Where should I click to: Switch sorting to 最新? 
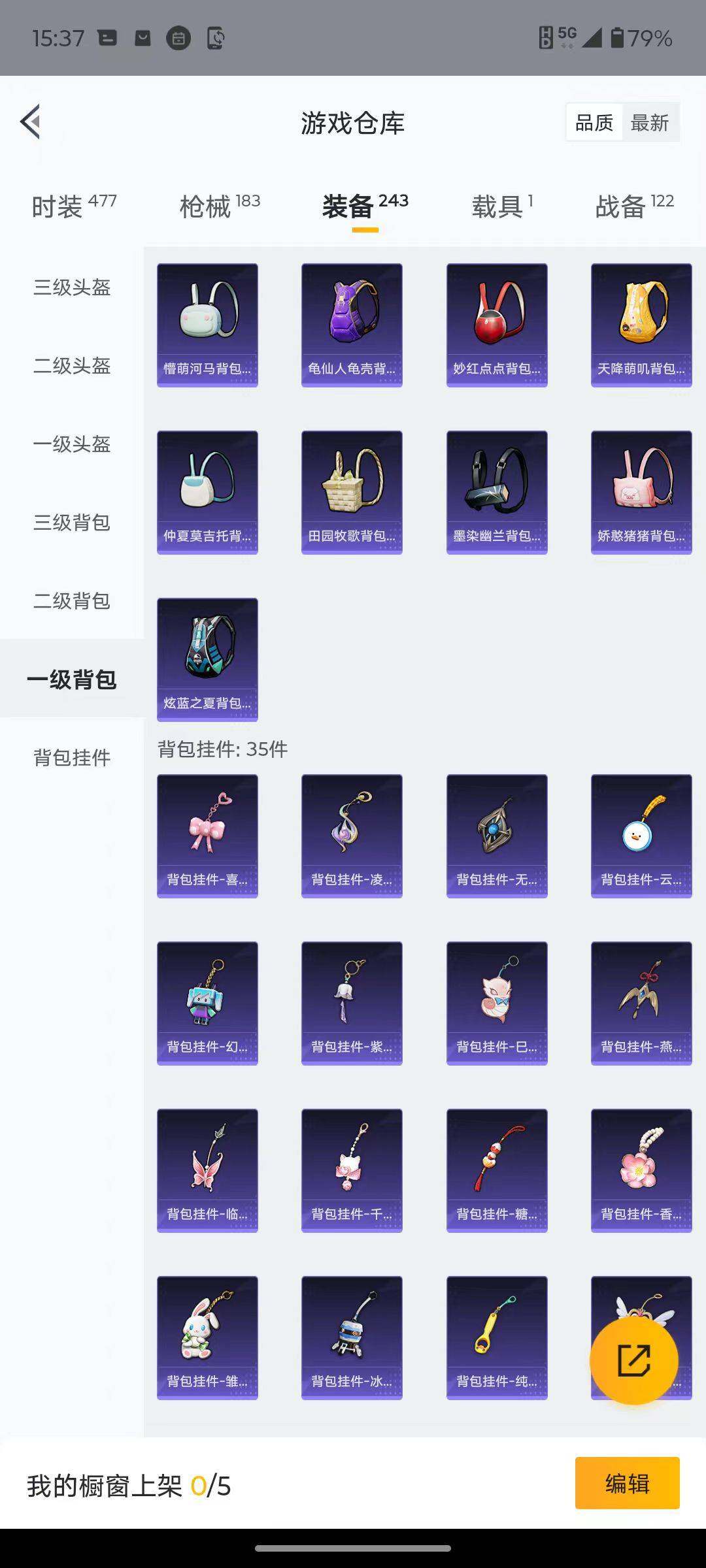651,122
